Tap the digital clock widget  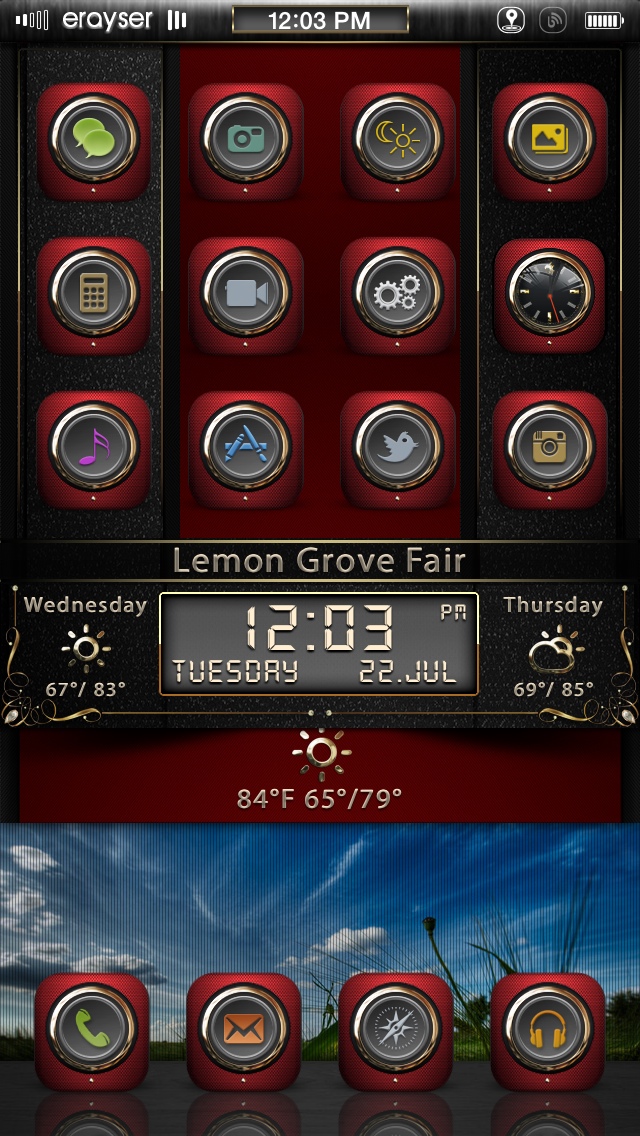319,644
